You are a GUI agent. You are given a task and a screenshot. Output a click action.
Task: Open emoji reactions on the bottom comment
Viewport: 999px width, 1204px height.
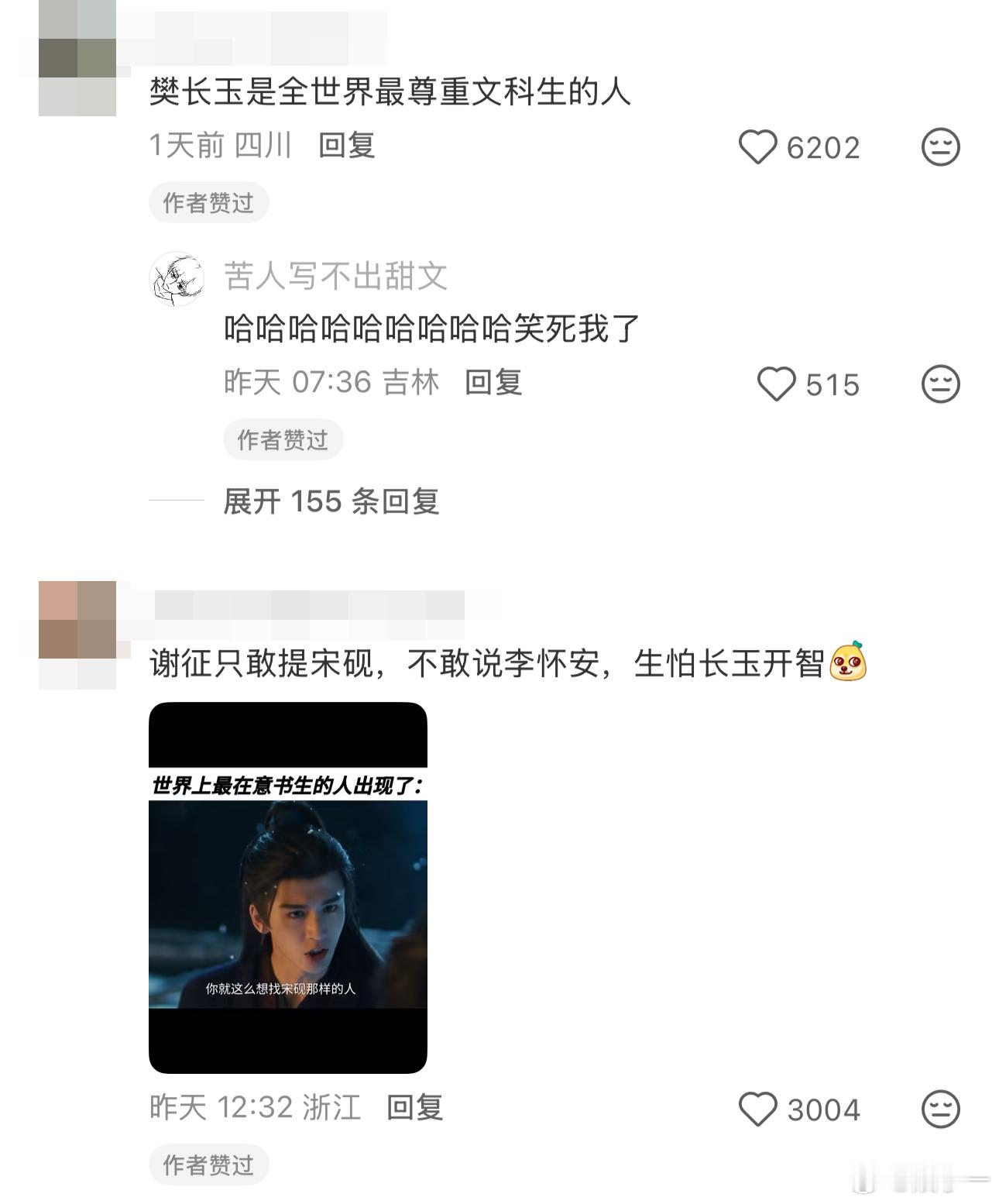tap(939, 1109)
